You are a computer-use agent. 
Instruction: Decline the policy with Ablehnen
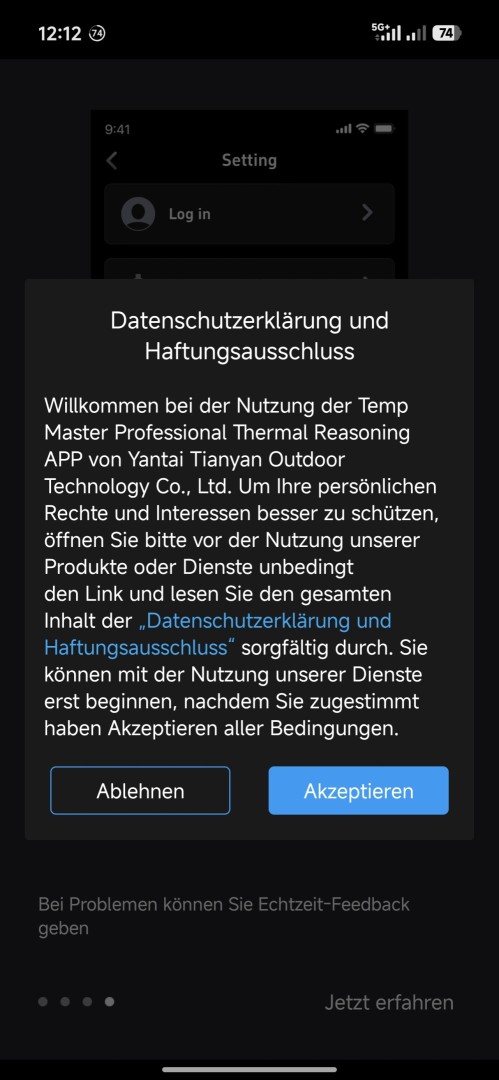[x=140, y=791]
